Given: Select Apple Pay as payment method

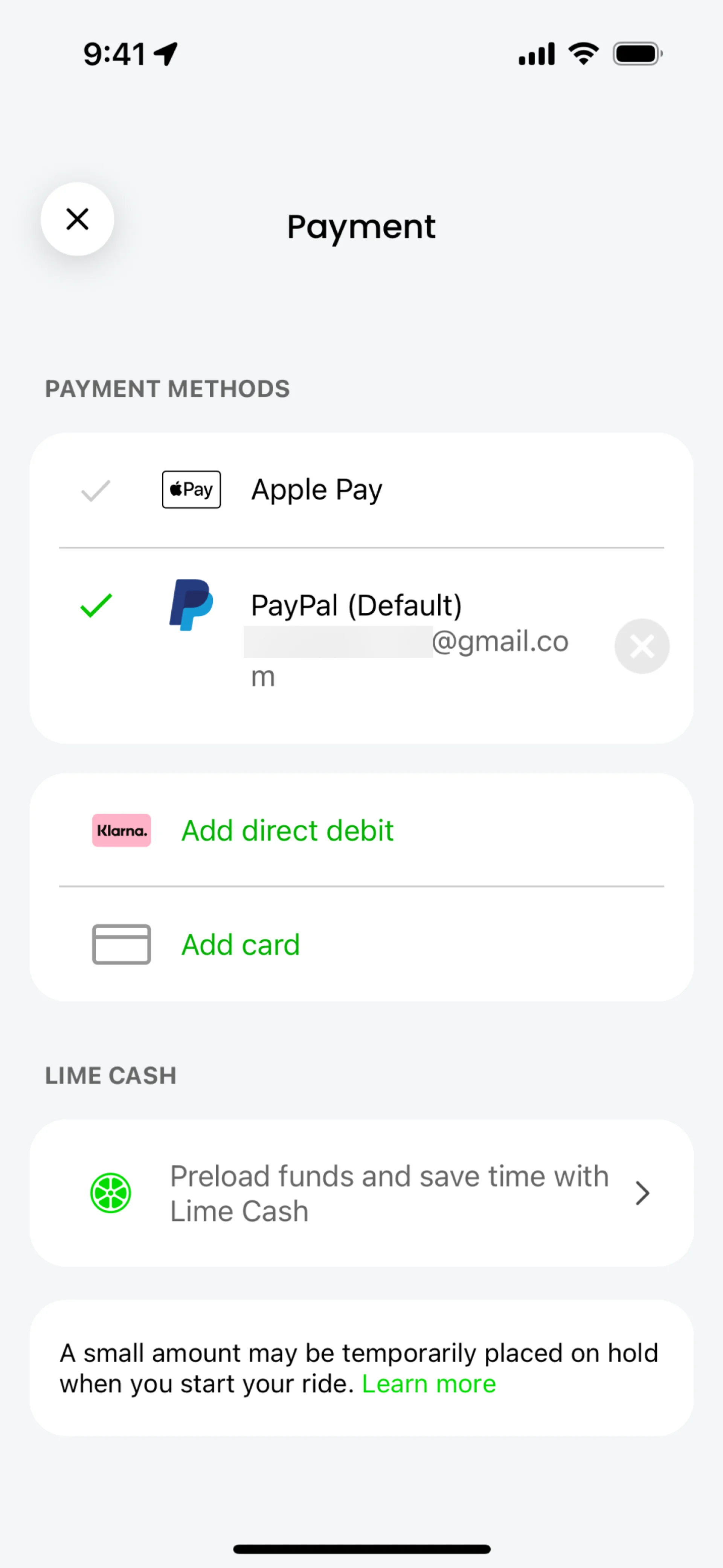Looking at the screenshot, I should pos(316,490).
